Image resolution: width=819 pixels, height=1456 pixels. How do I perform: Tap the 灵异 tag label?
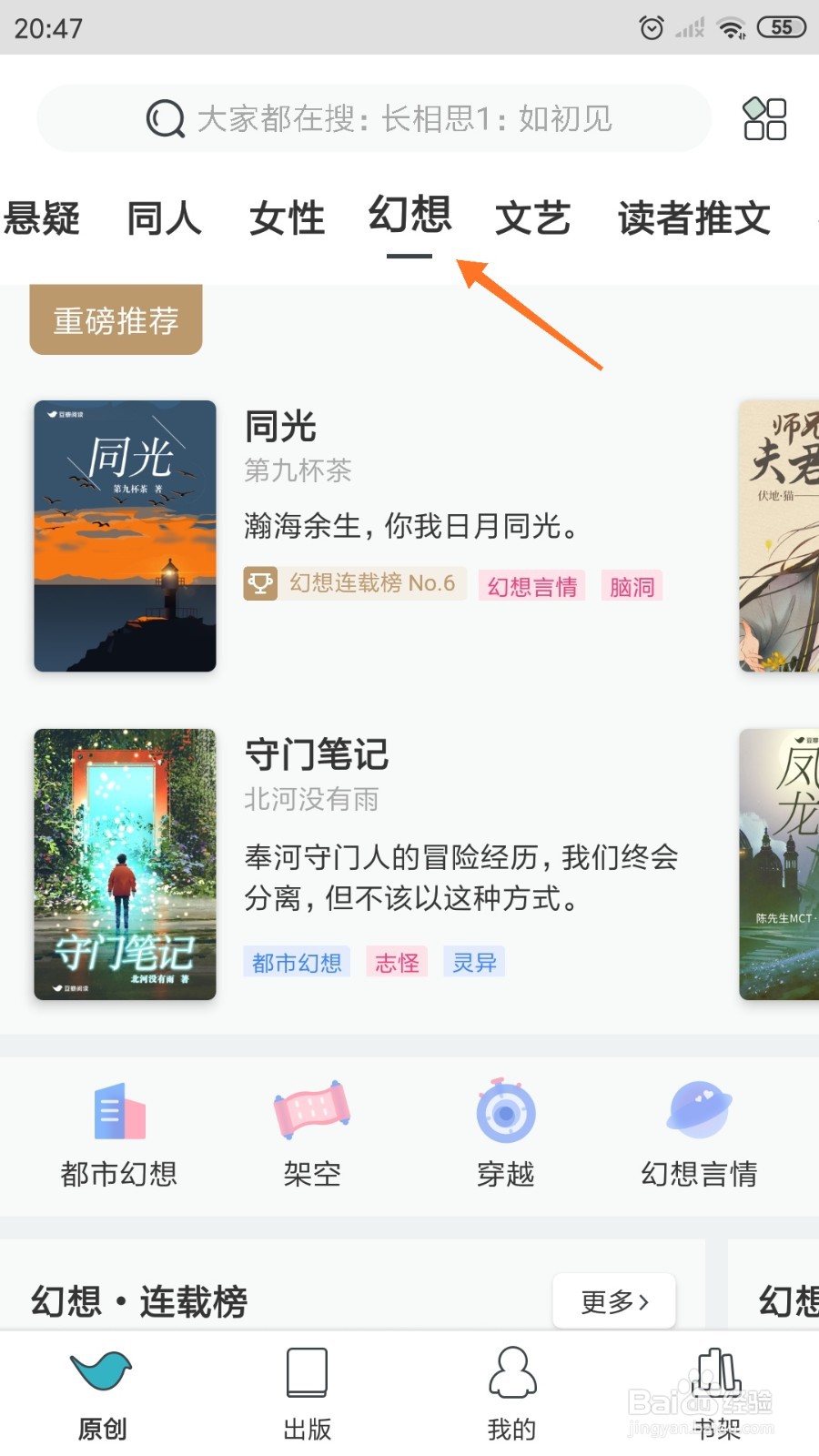pos(473,962)
